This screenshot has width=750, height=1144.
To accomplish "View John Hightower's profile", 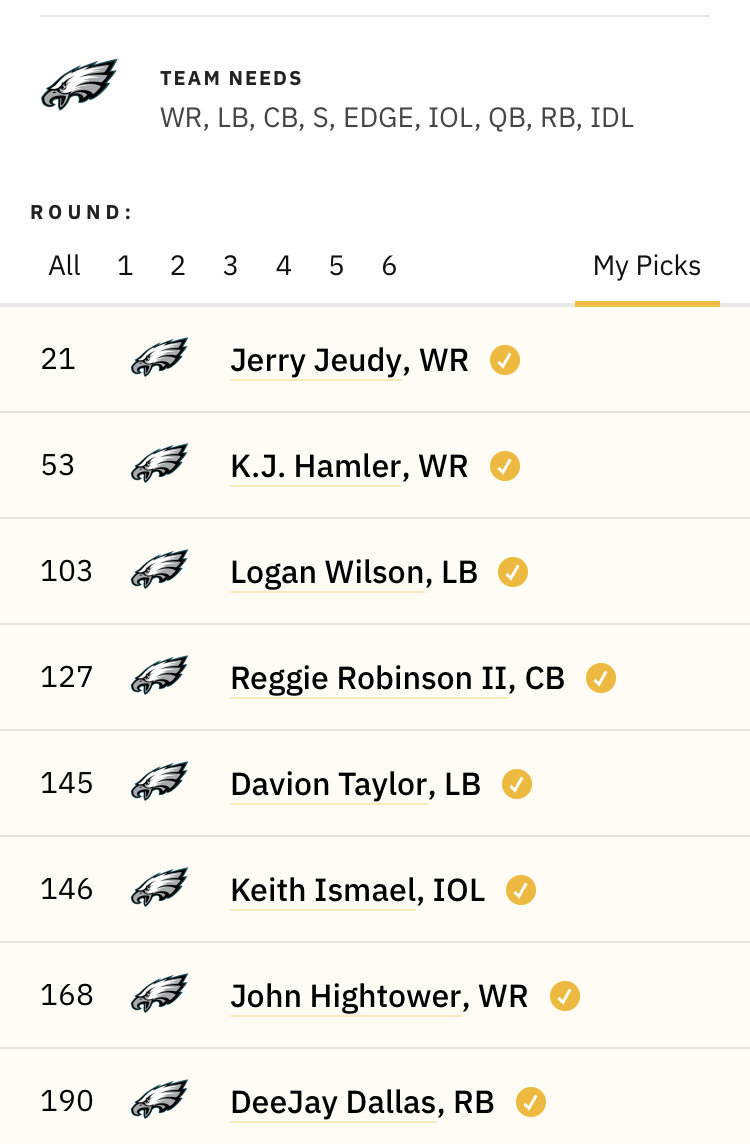I will click(x=346, y=996).
